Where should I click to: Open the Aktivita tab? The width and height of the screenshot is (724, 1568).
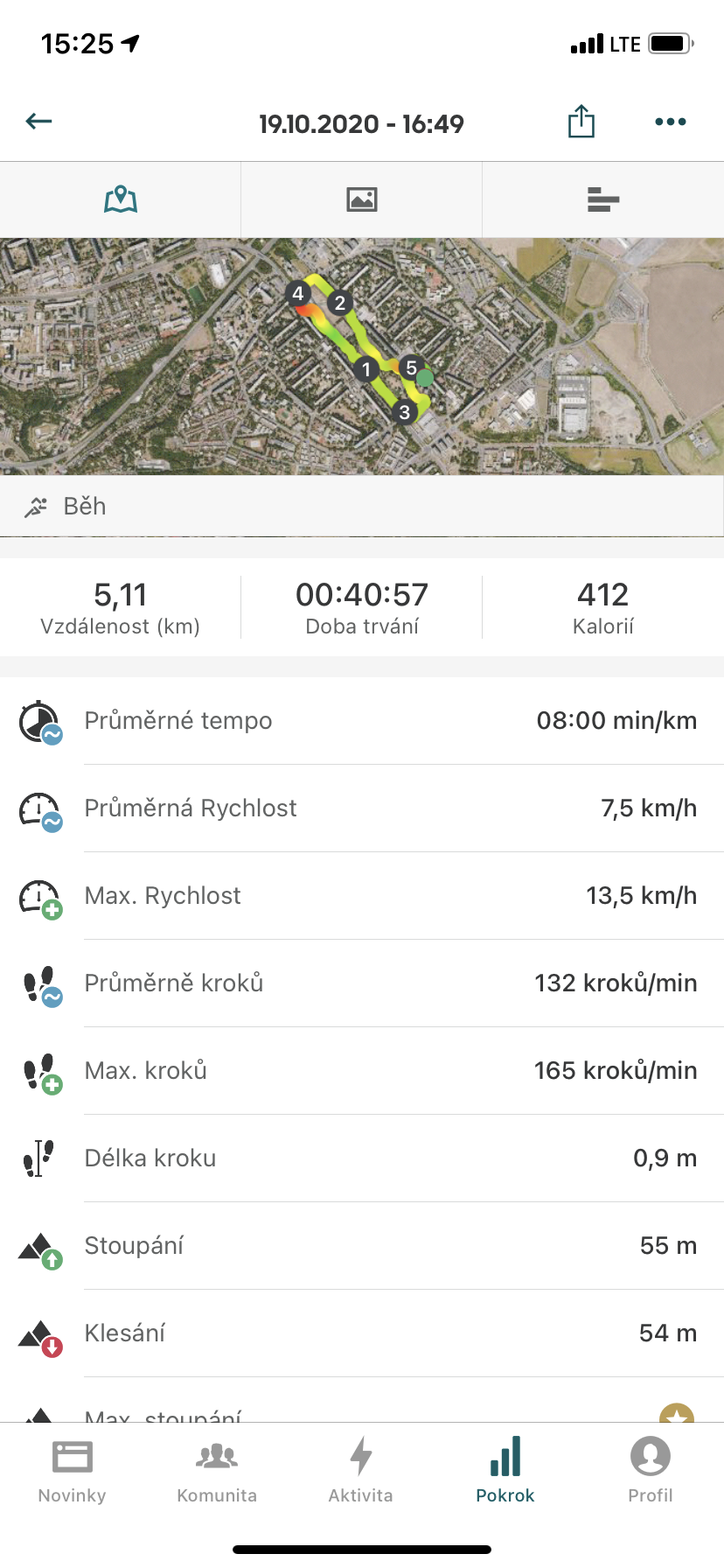pyautogui.click(x=361, y=1471)
